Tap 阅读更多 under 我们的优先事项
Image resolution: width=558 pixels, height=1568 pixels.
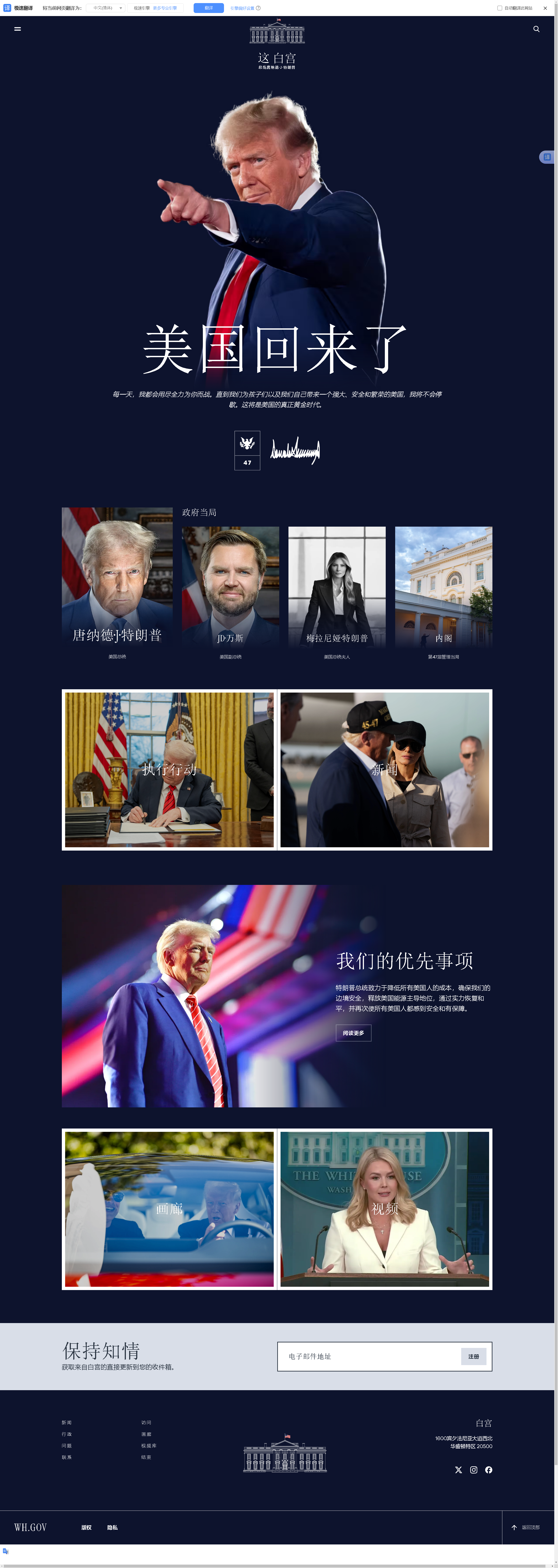coord(353,1033)
